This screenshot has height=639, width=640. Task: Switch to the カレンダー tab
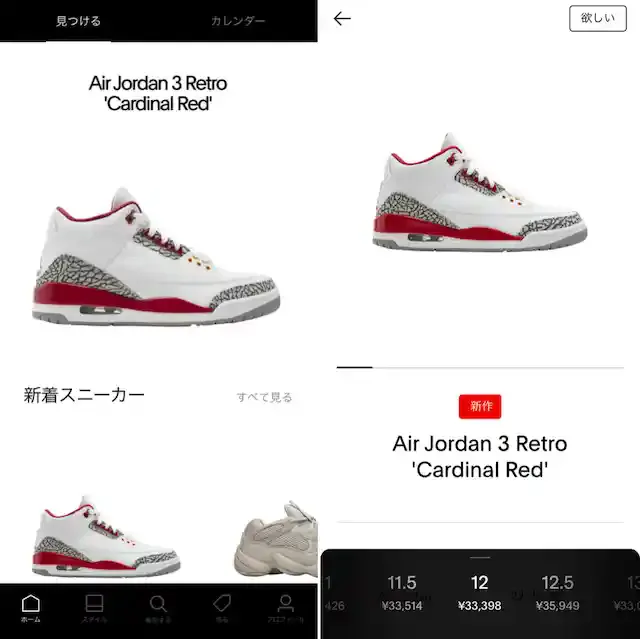[238, 21]
